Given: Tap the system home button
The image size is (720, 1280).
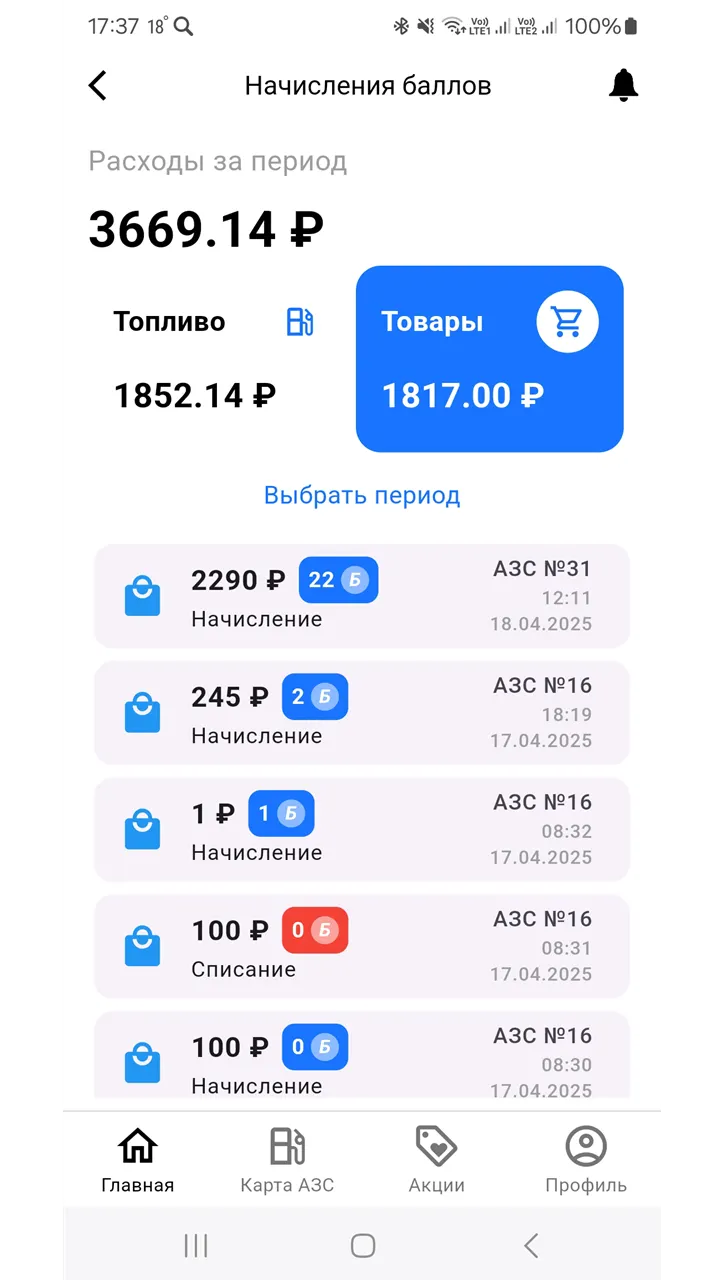Looking at the screenshot, I should 363,1245.
